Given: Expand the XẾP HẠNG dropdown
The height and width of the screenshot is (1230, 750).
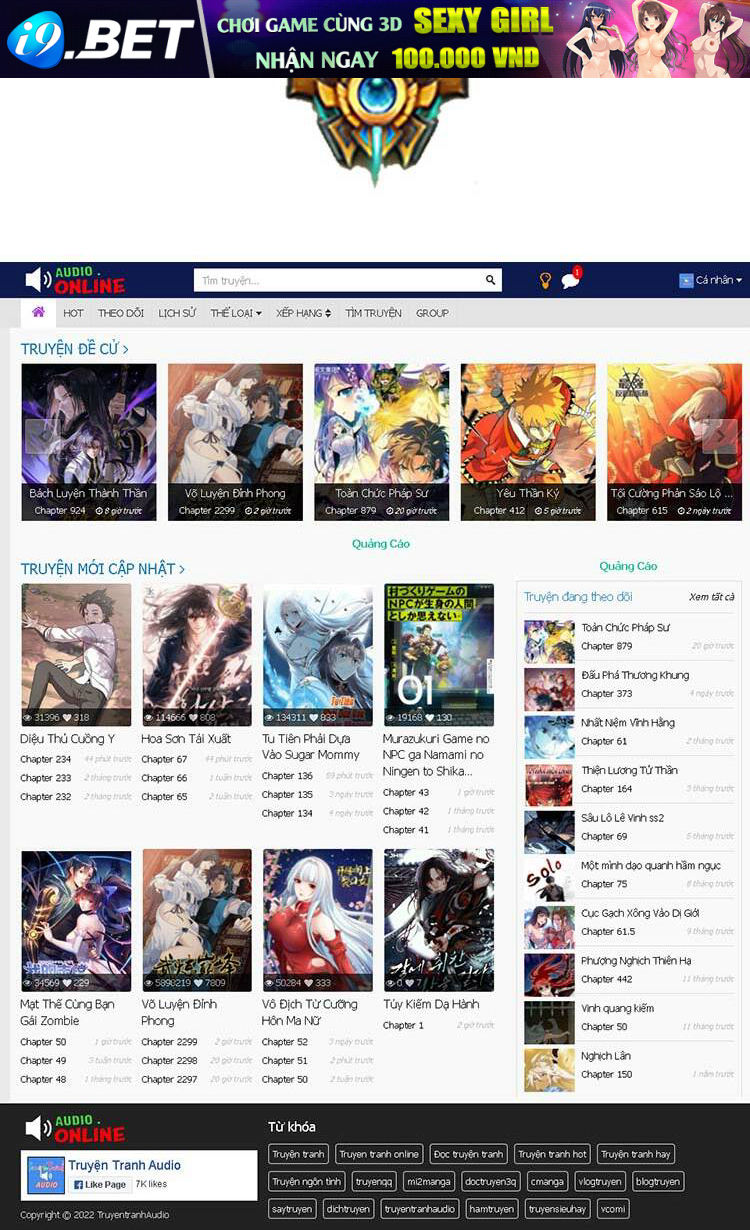Looking at the screenshot, I should (303, 313).
